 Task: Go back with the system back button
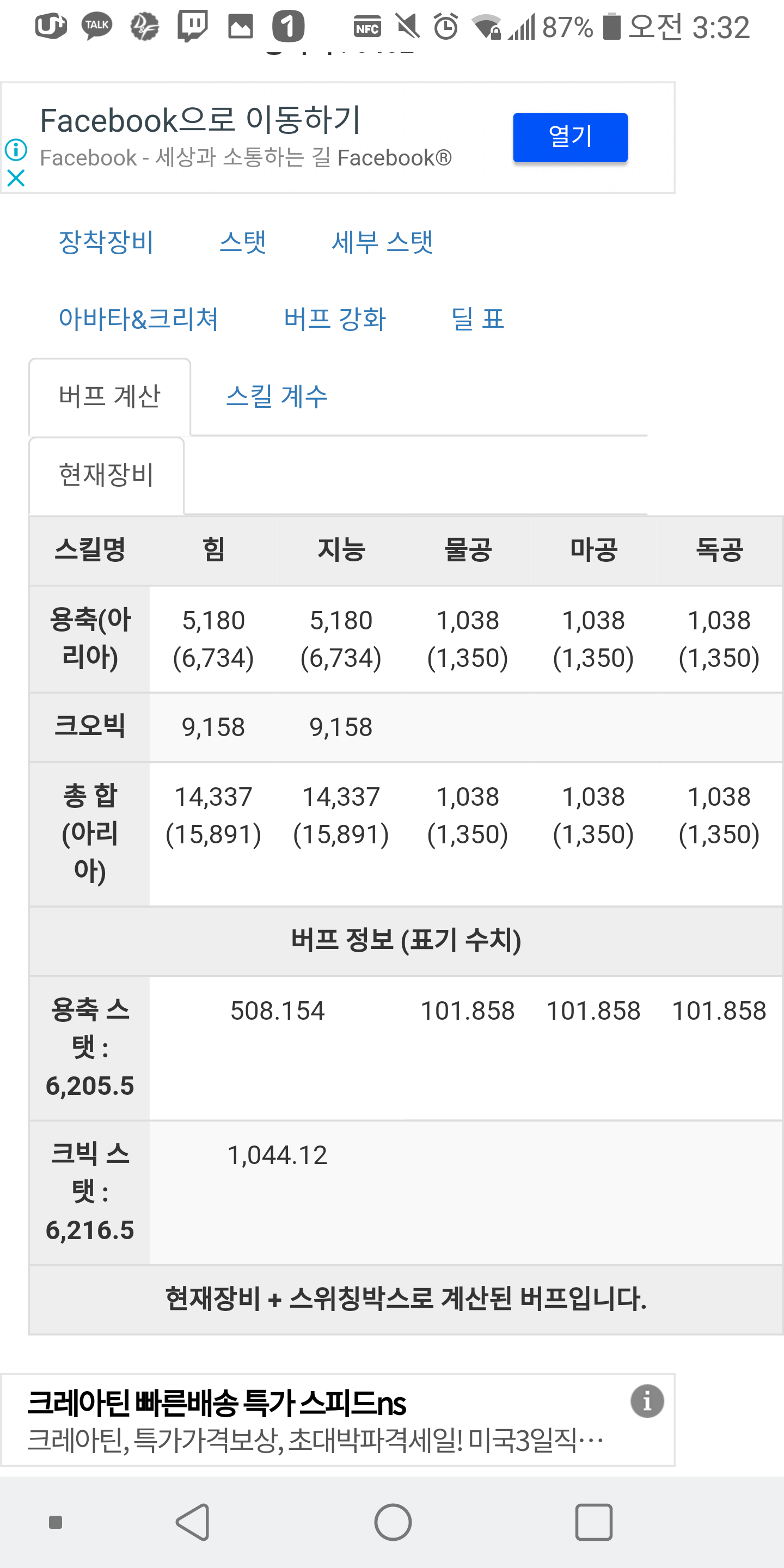pyautogui.click(x=193, y=1522)
